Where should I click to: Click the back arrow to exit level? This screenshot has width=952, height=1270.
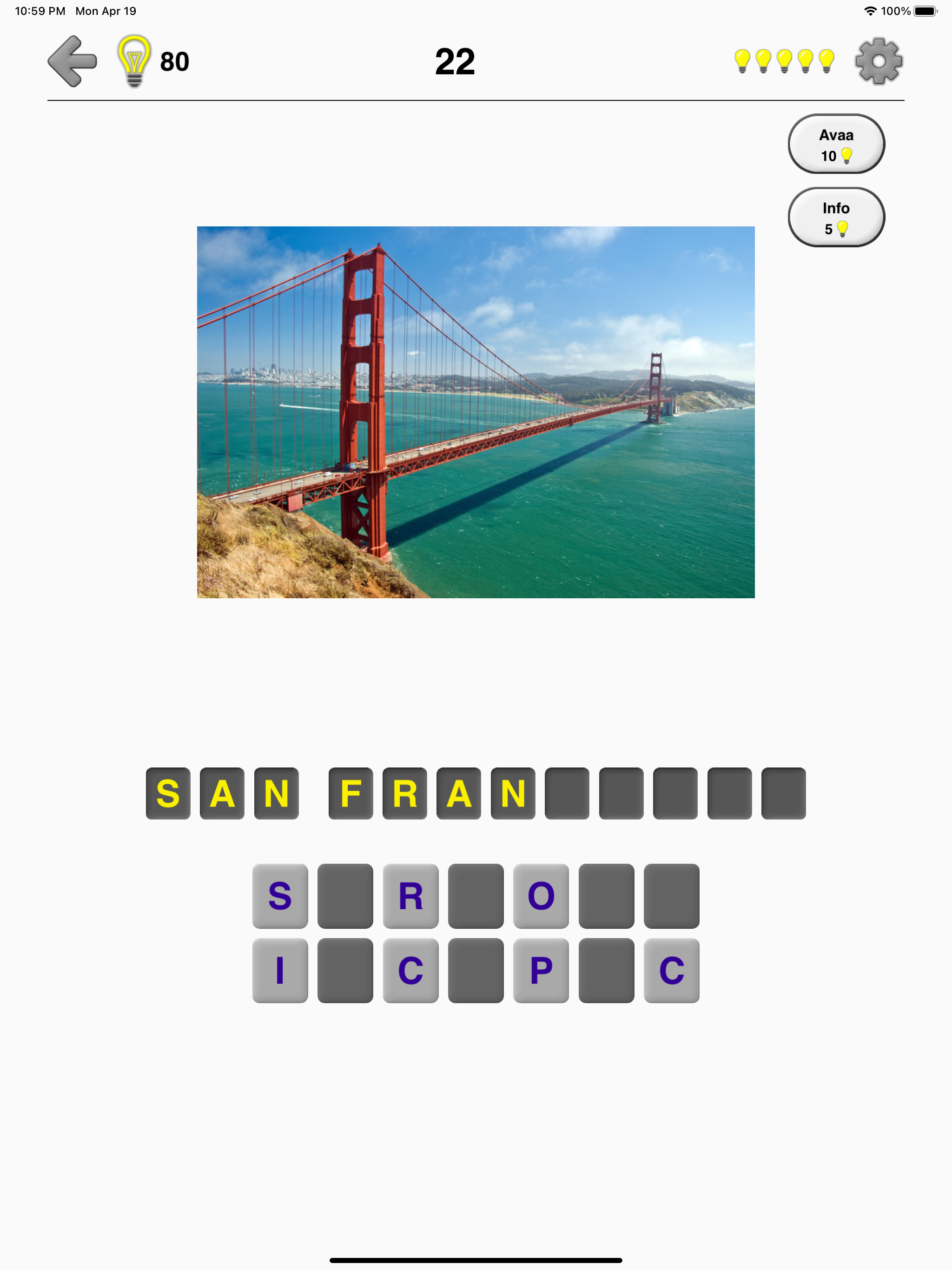(x=72, y=62)
